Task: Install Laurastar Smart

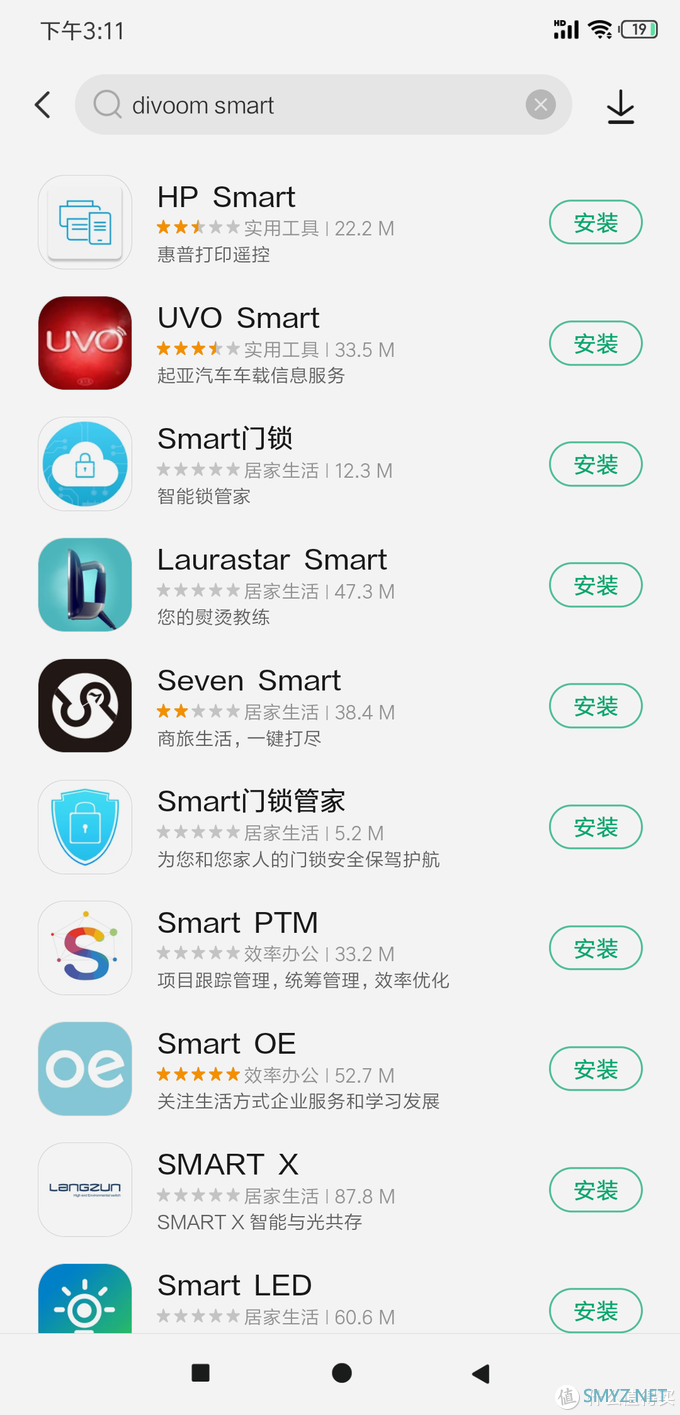Action: [595, 586]
